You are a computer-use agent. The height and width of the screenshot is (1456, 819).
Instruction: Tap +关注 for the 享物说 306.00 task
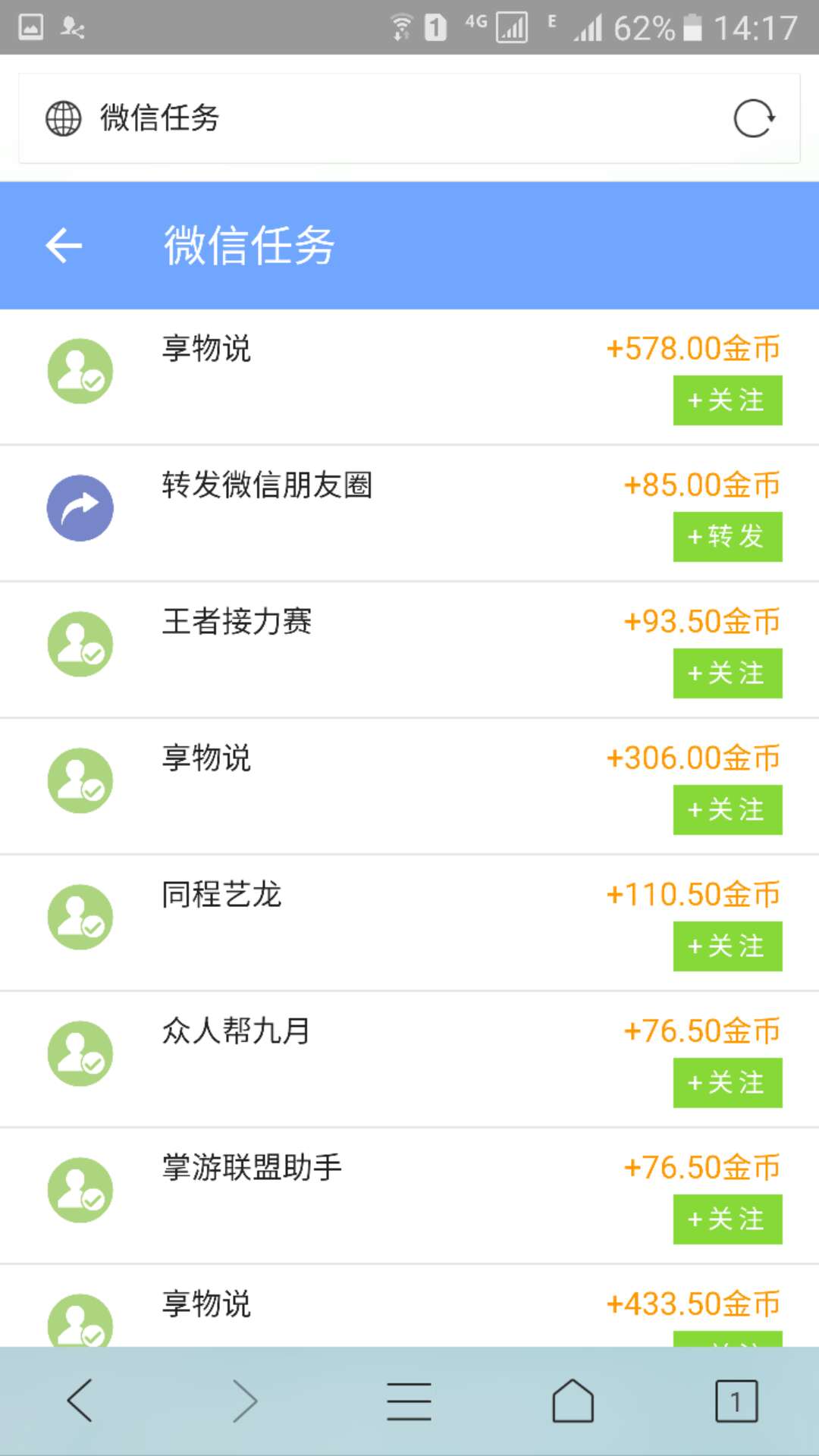tap(727, 810)
